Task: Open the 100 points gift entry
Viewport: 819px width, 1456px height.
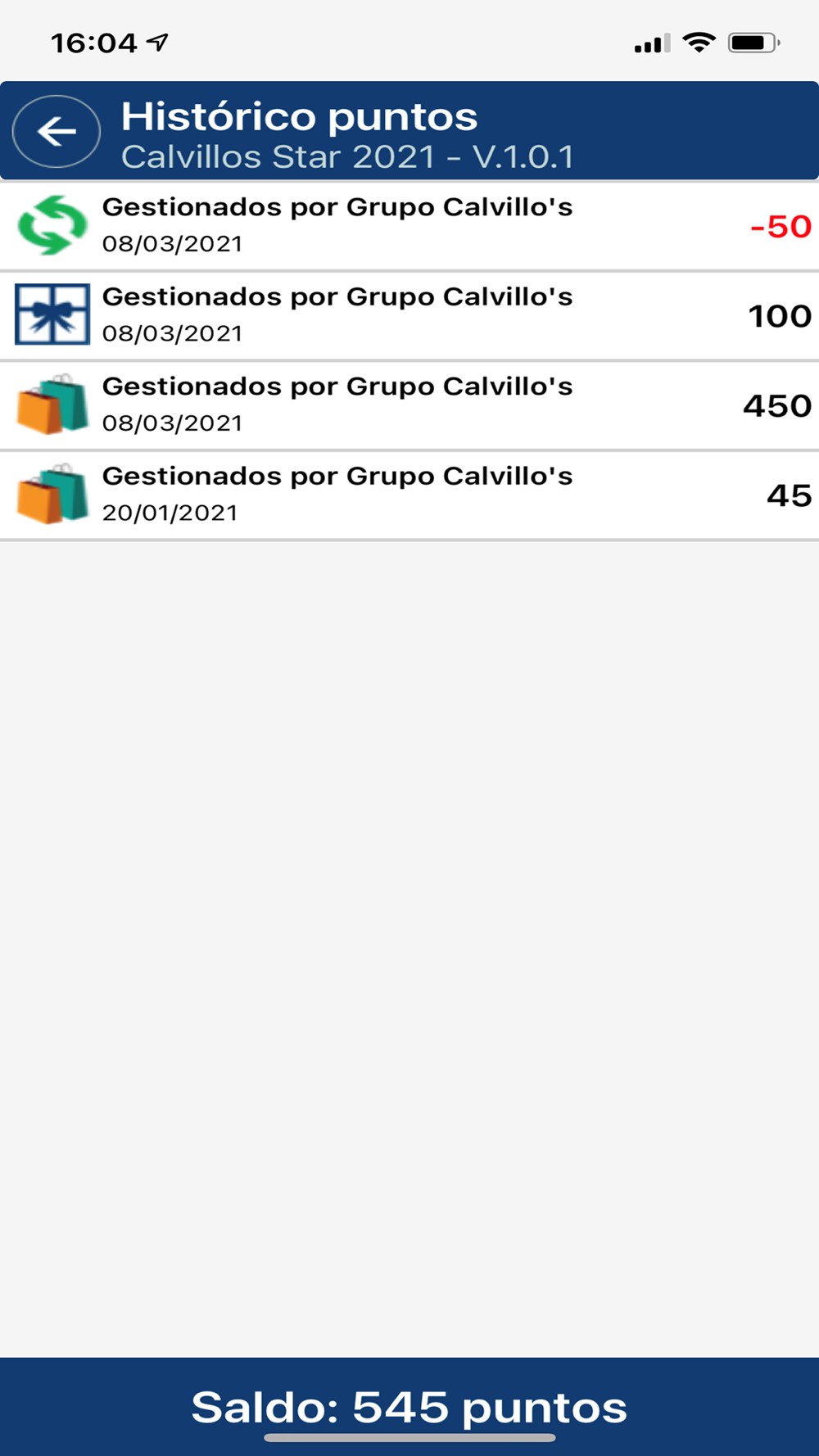Action: pyautogui.click(x=409, y=315)
